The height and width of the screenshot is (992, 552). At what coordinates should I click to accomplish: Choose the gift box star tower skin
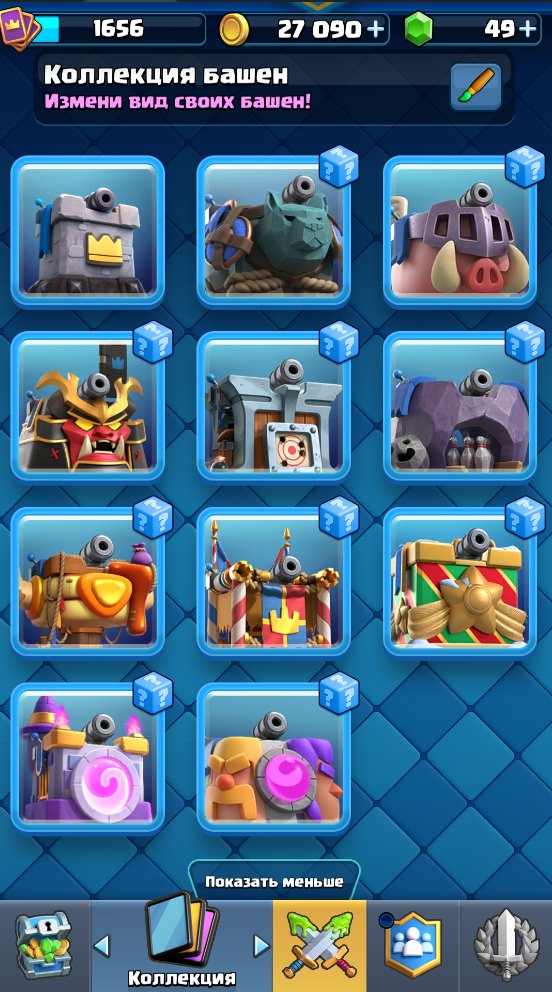[460, 583]
